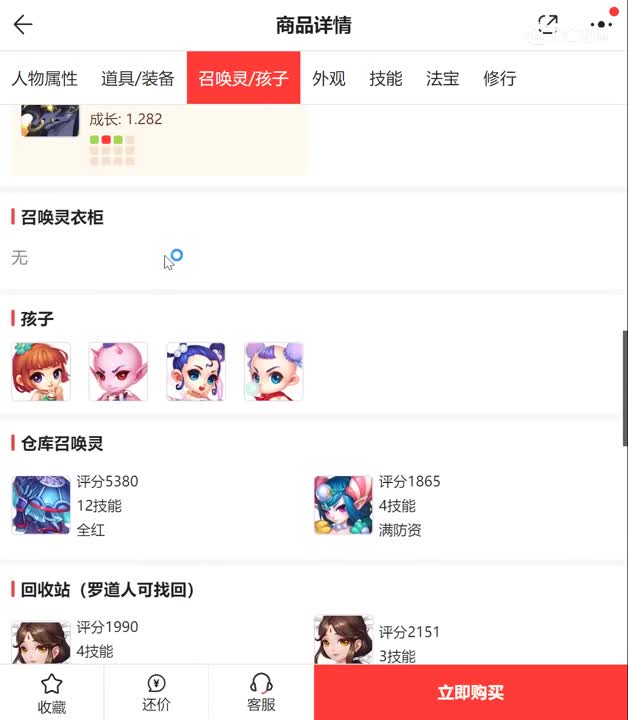The width and height of the screenshot is (628, 720).
Task: Open the 法宝 tab
Action: pos(442,78)
